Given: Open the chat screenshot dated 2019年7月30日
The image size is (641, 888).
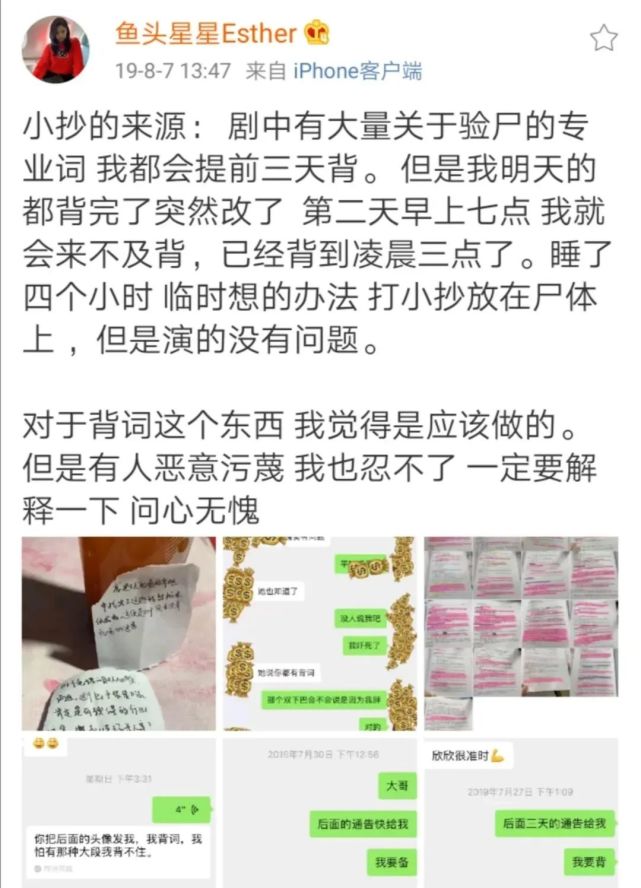Looking at the screenshot, I should click(x=319, y=810).
